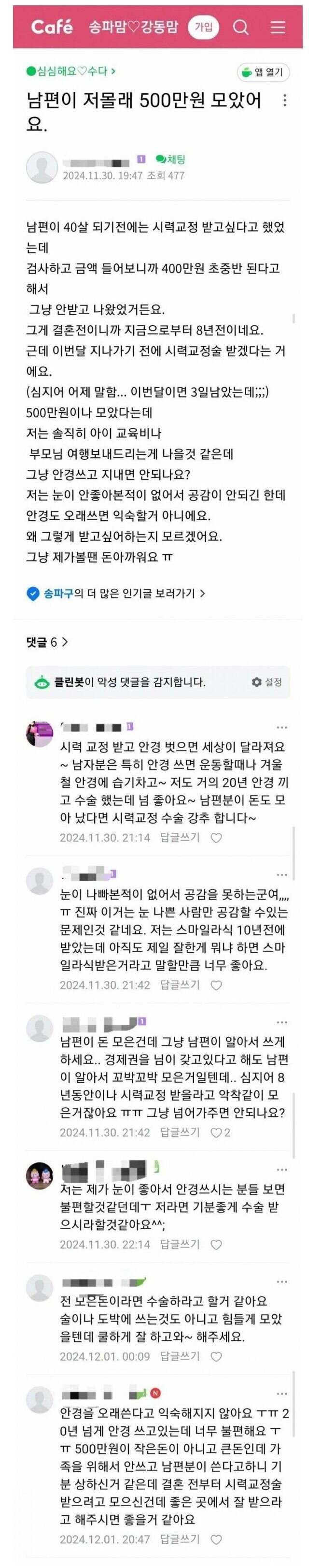Screen dimensions: 321x1568
Task: Like the comment posted at 21:14
Action: coord(216,838)
